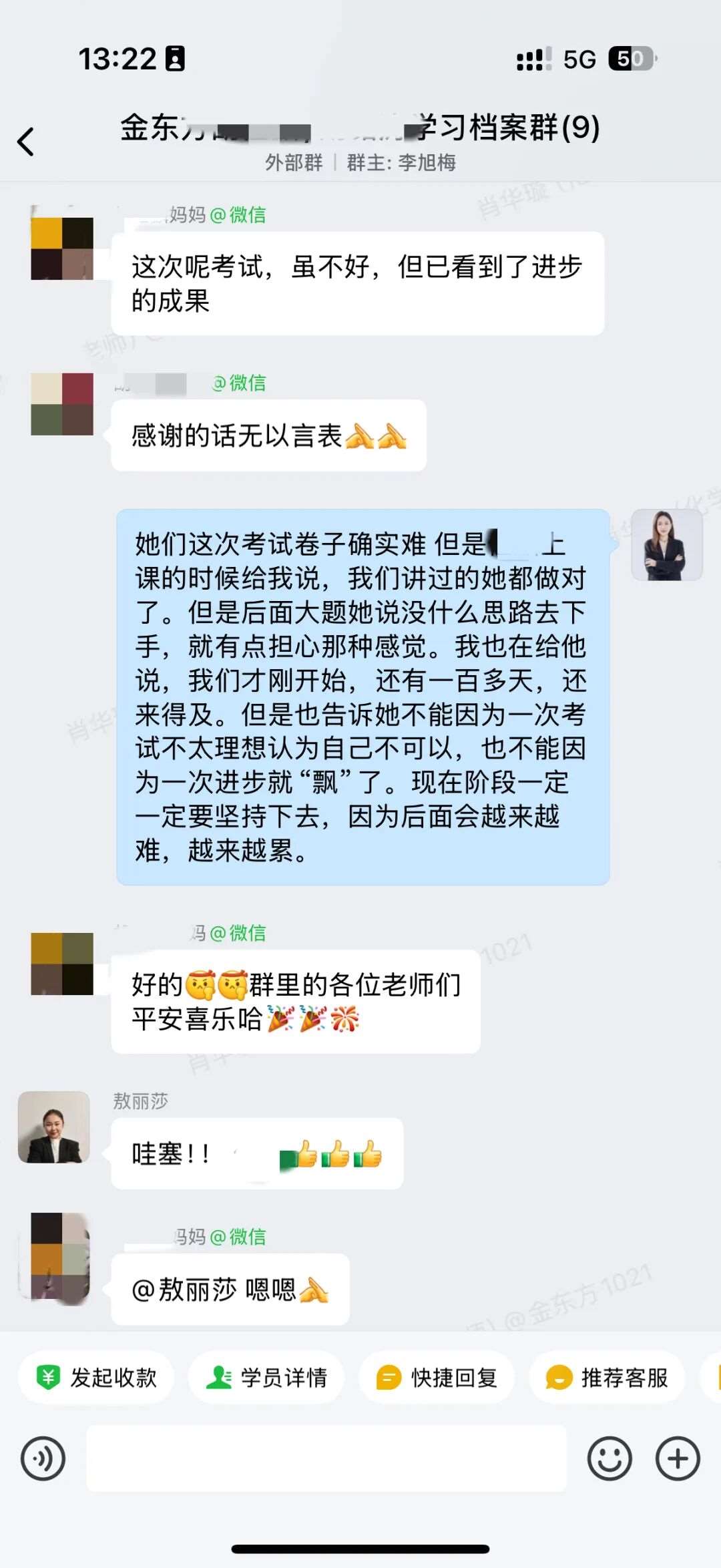Viewport: 721px width, 1568px height.
Task: Go back from the group chat
Action: (27, 142)
